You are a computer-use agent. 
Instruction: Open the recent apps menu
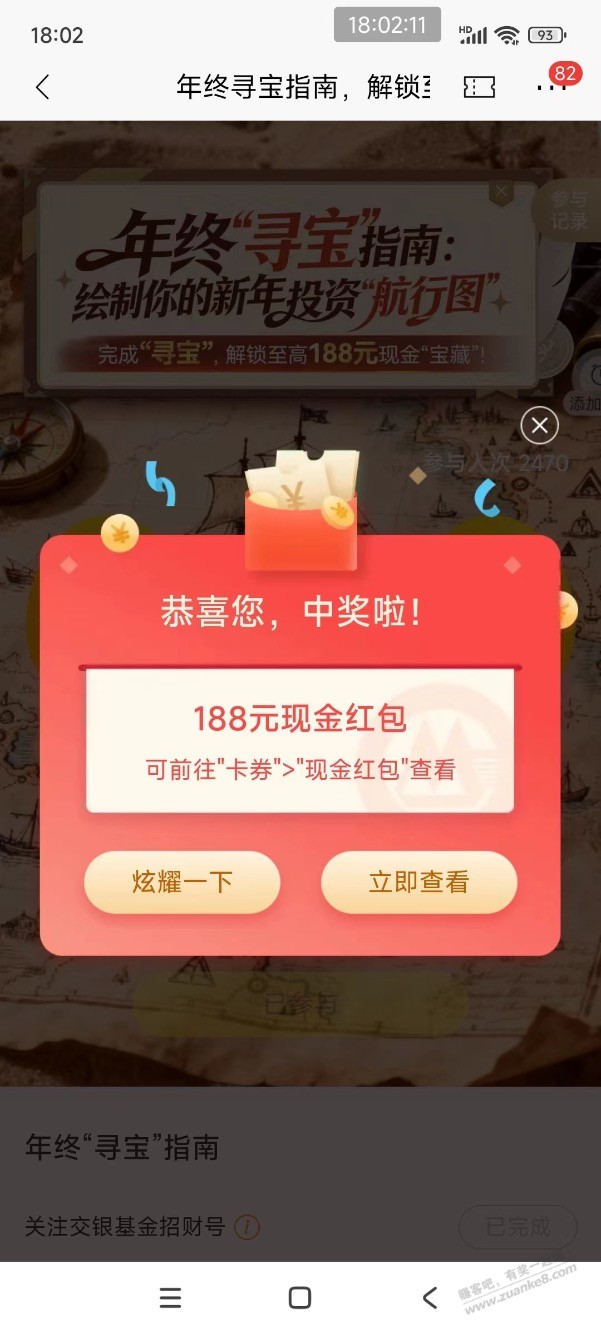tap(171, 1298)
